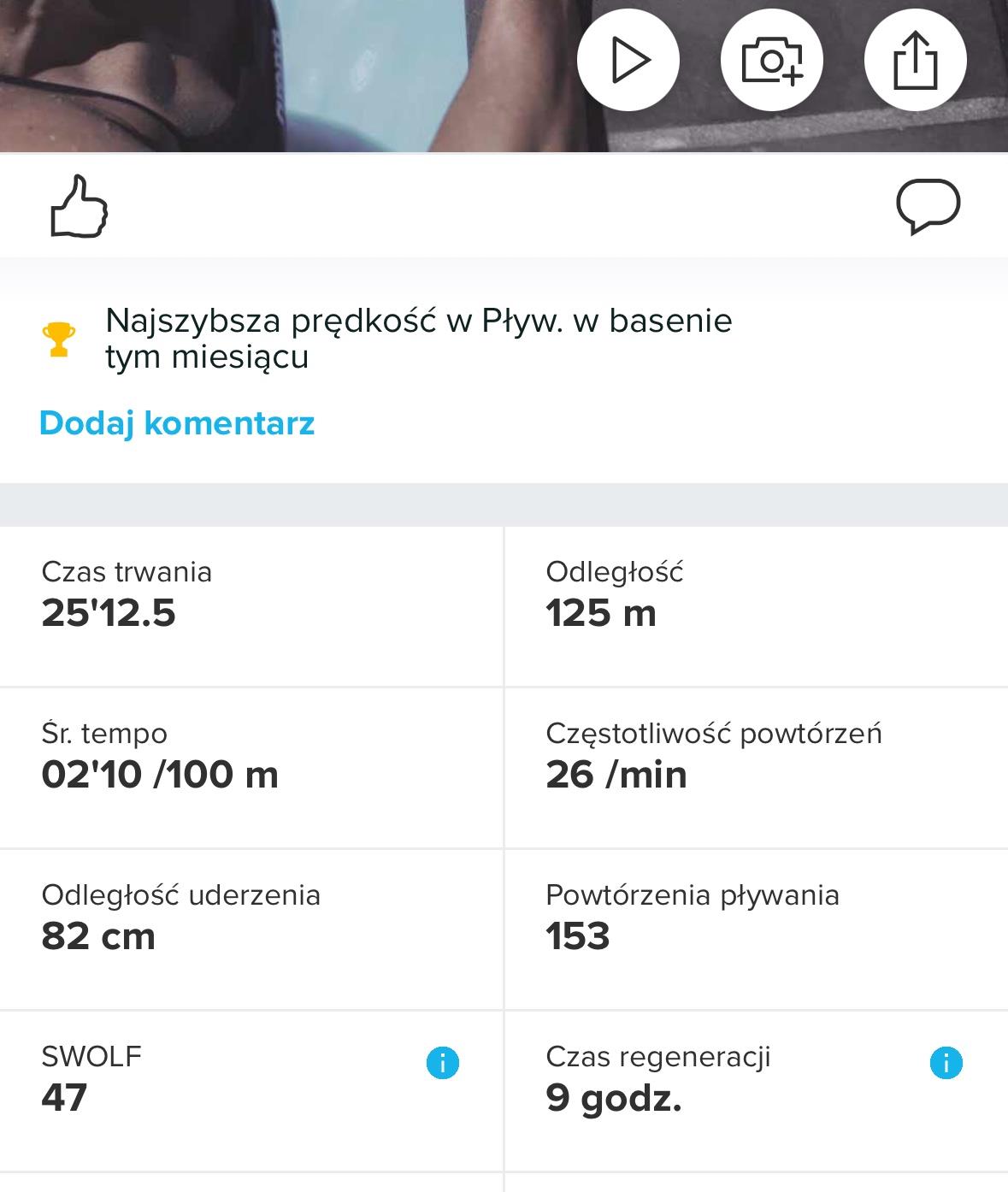This screenshot has width=1008, height=1192.
Task: Add a photo to this workout
Action: (772, 61)
